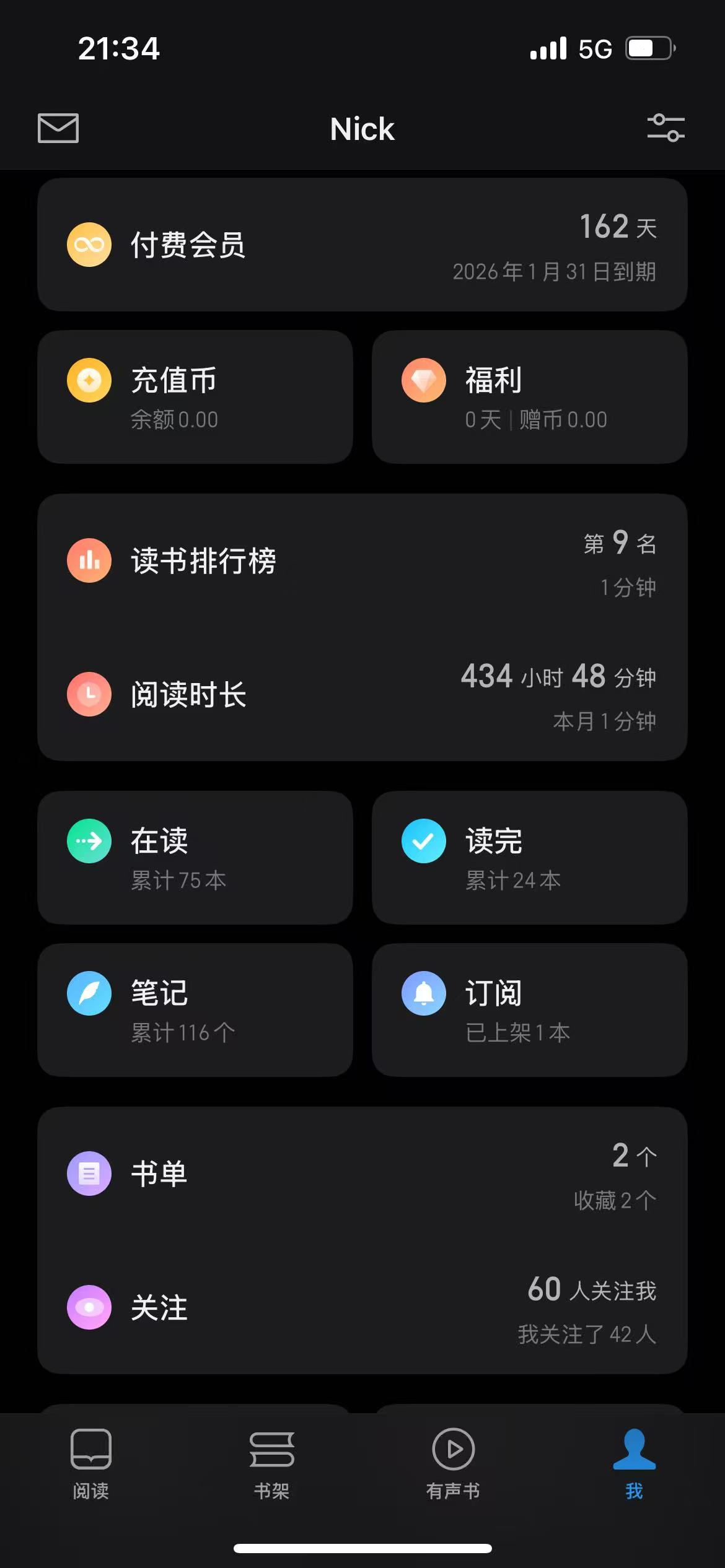Open the settings sliders icon
Image resolution: width=725 pixels, height=1568 pixels.
point(666,128)
